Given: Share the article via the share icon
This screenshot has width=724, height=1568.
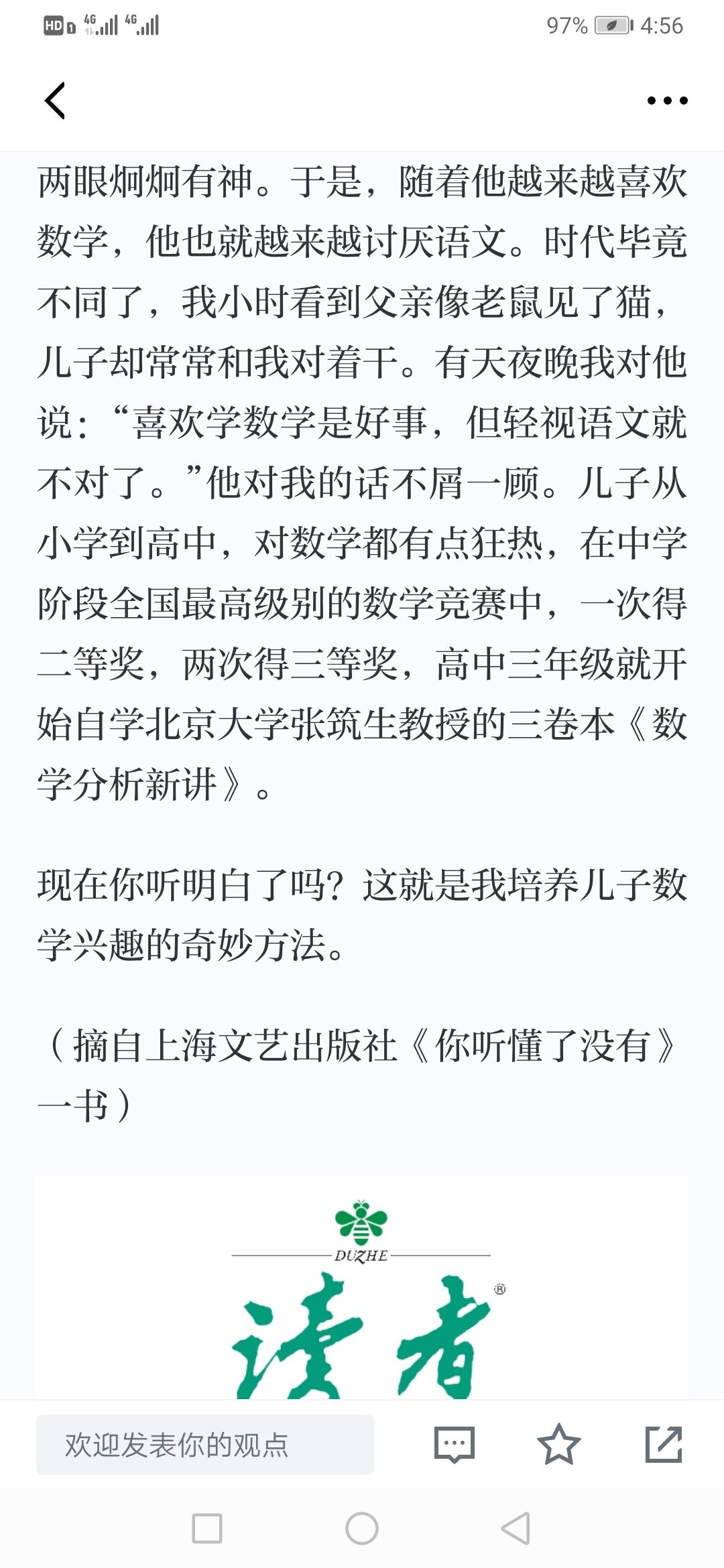Looking at the screenshot, I should (x=664, y=1445).
